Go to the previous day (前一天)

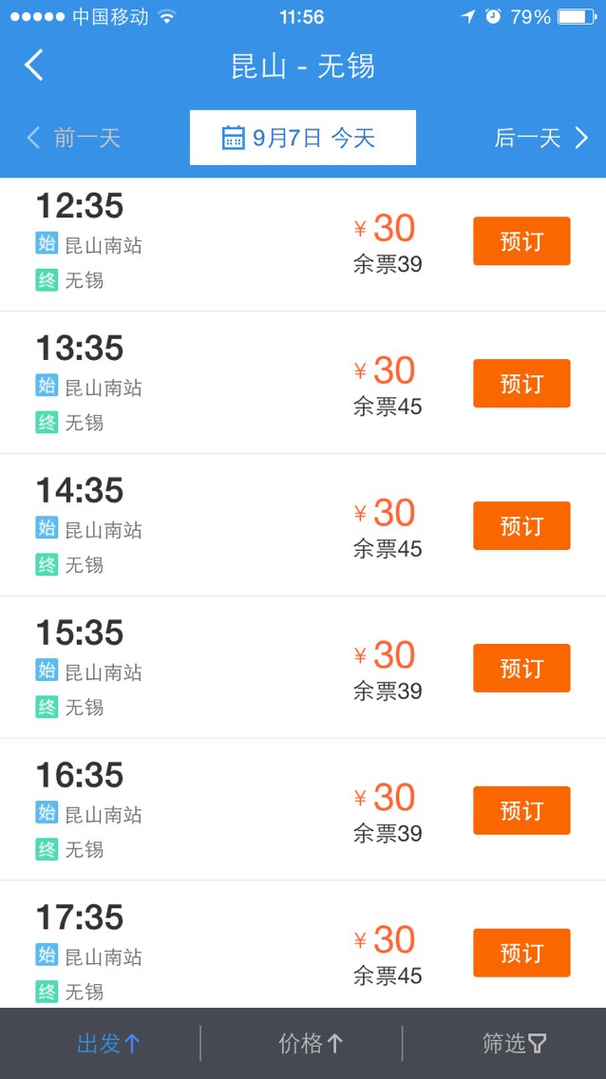[74, 138]
